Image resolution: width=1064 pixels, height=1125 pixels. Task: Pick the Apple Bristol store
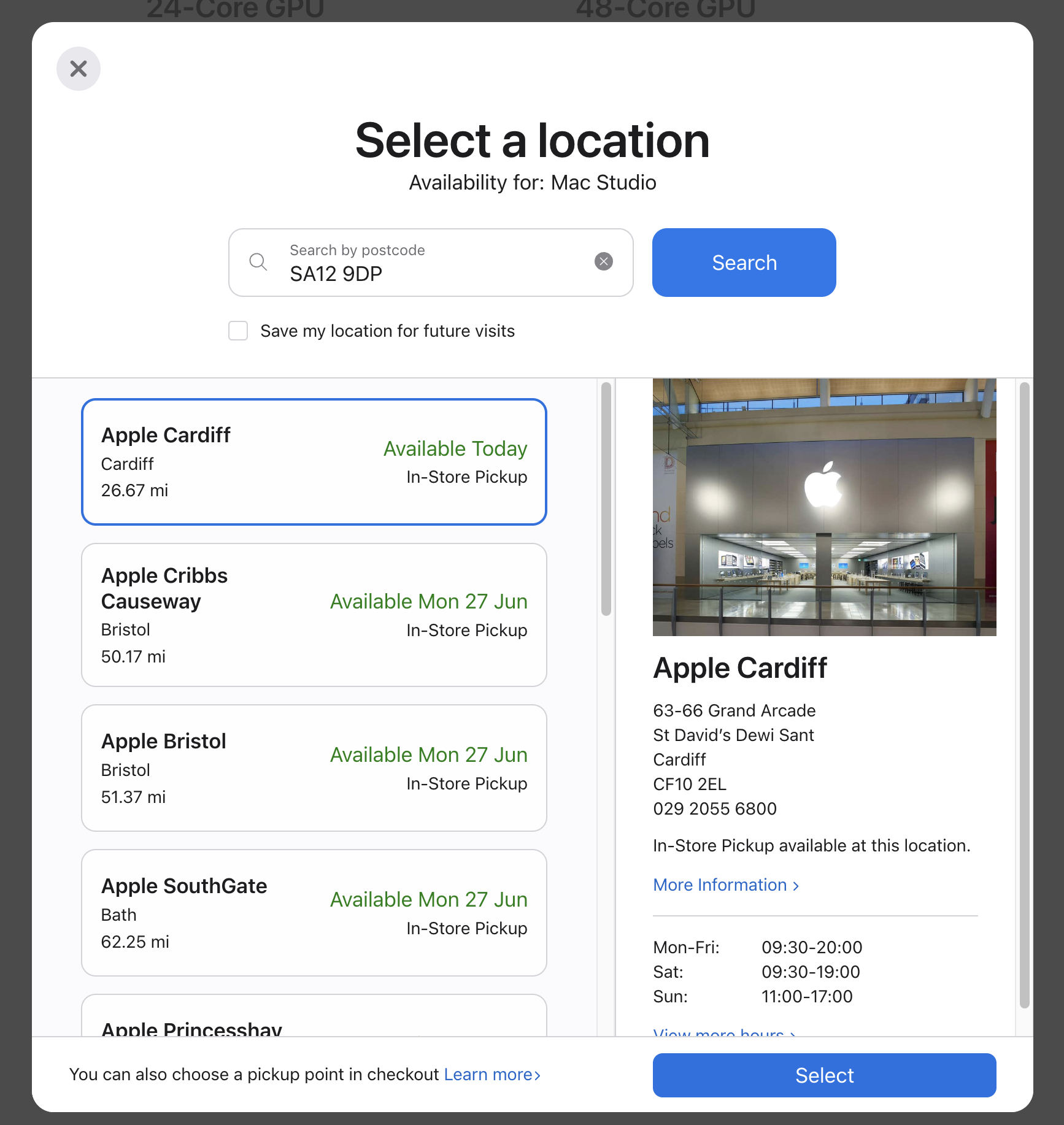[314, 768]
